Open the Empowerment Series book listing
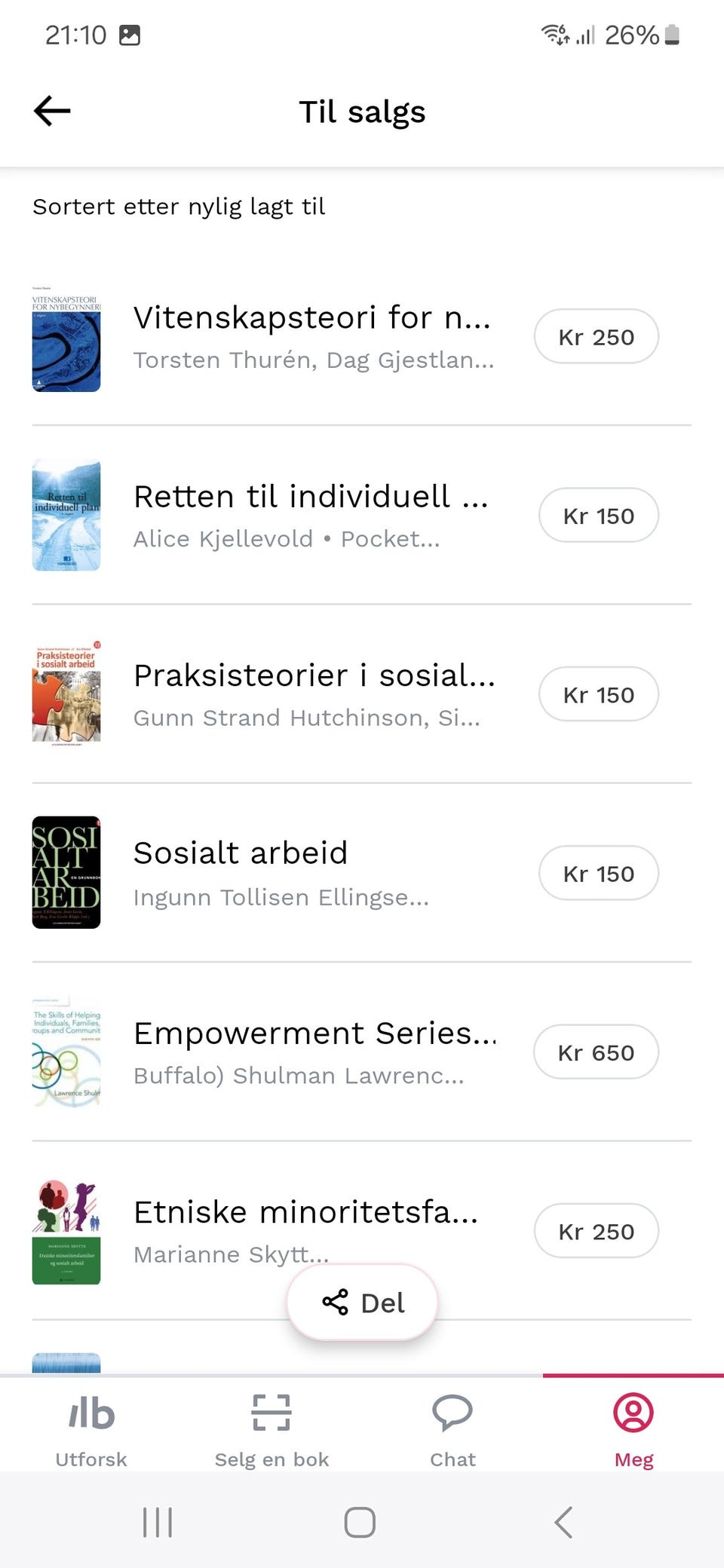Viewport: 724px width, 1568px height. [x=314, y=1052]
